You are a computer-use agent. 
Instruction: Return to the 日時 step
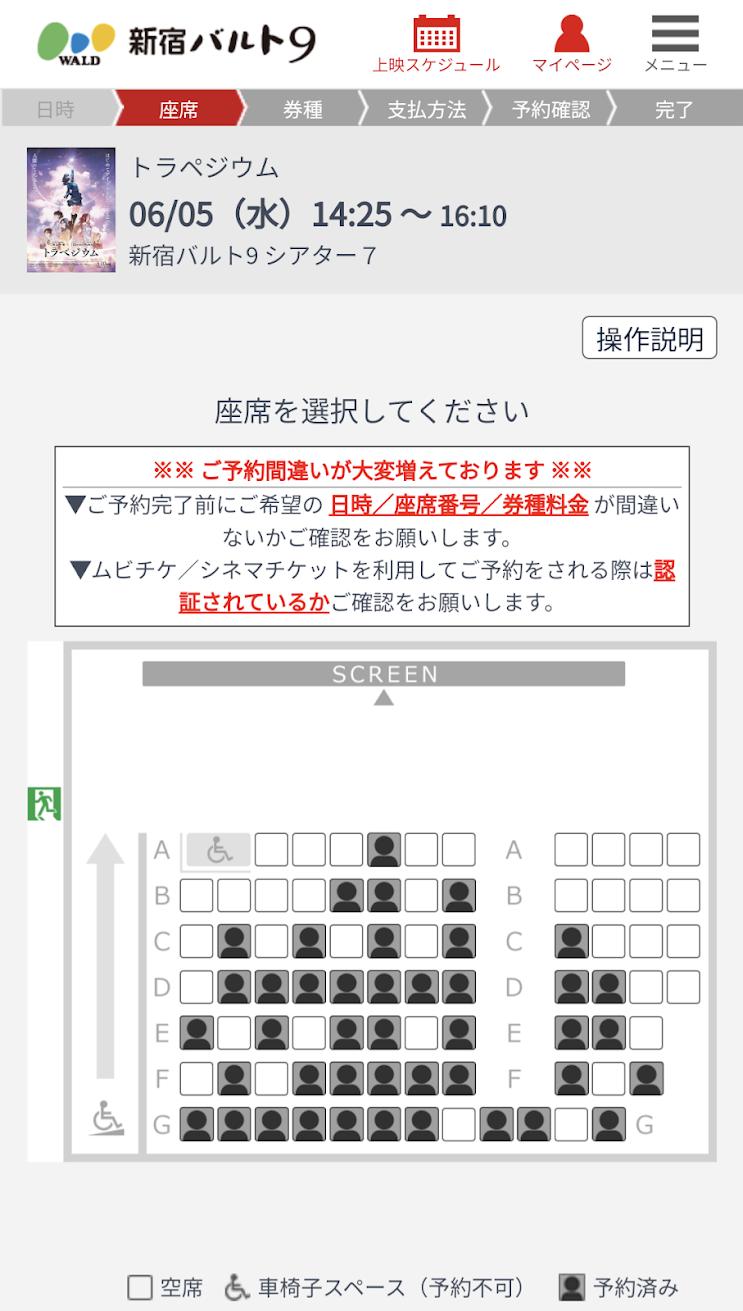56,109
